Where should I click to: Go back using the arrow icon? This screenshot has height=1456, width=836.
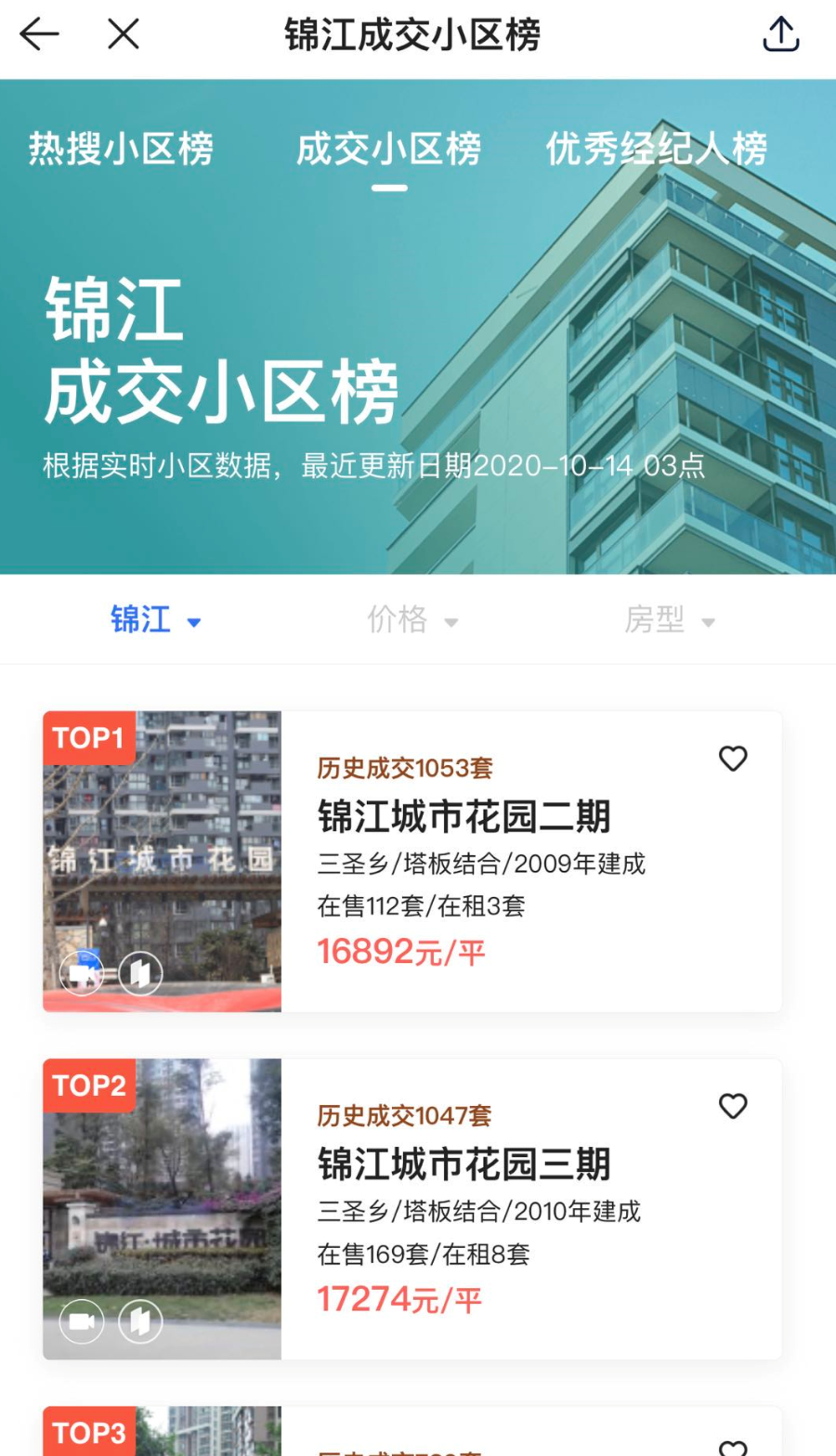coord(39,35)
